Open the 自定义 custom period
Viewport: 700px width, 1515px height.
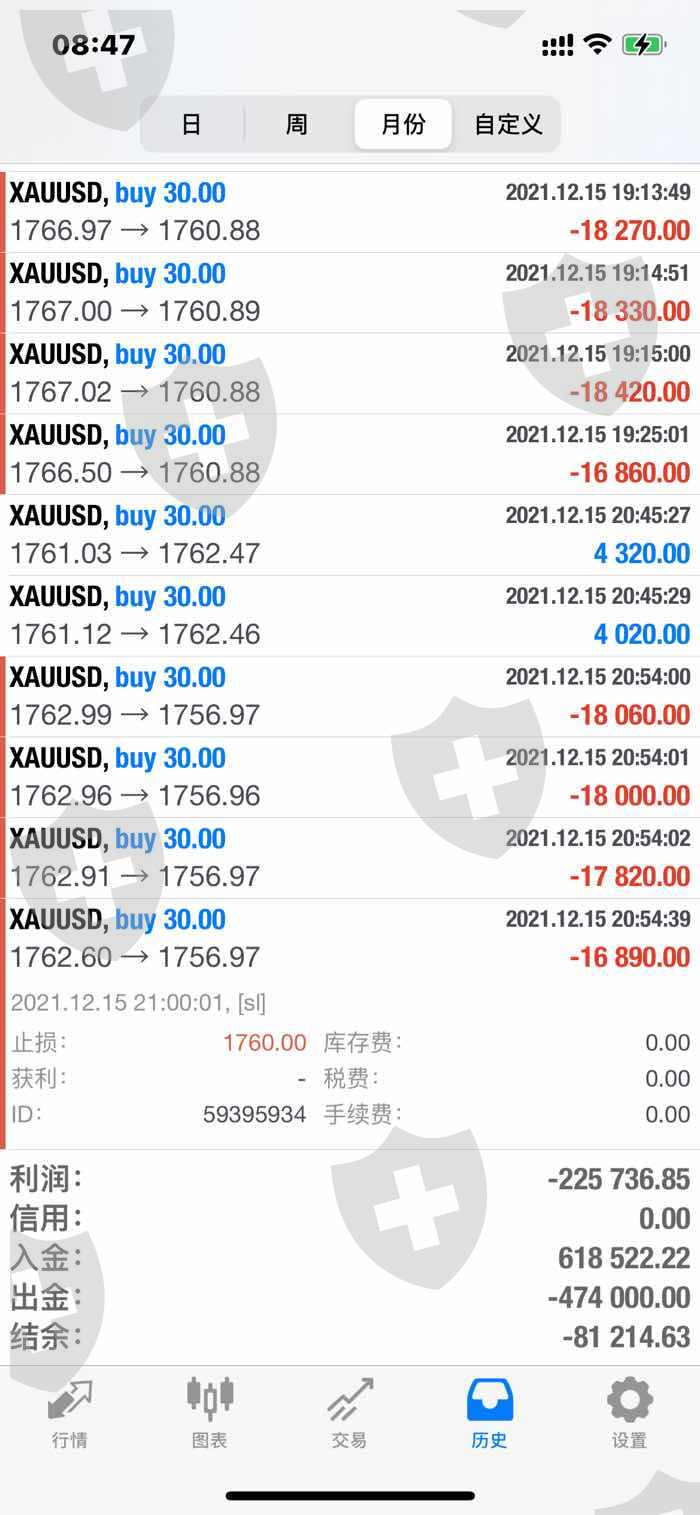(x=508, y=124)
